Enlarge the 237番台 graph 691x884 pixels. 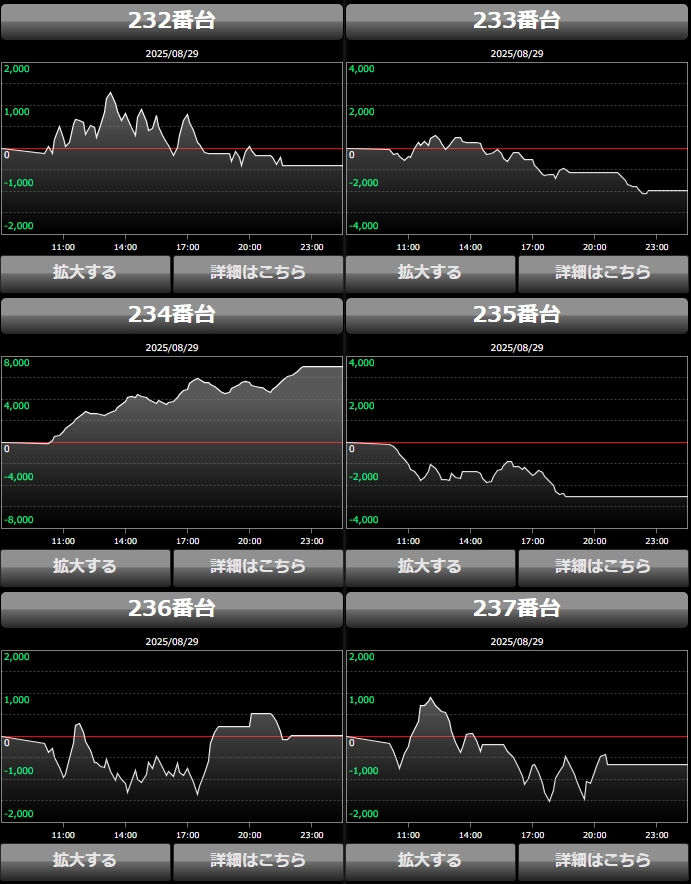[x=430, y=860]
